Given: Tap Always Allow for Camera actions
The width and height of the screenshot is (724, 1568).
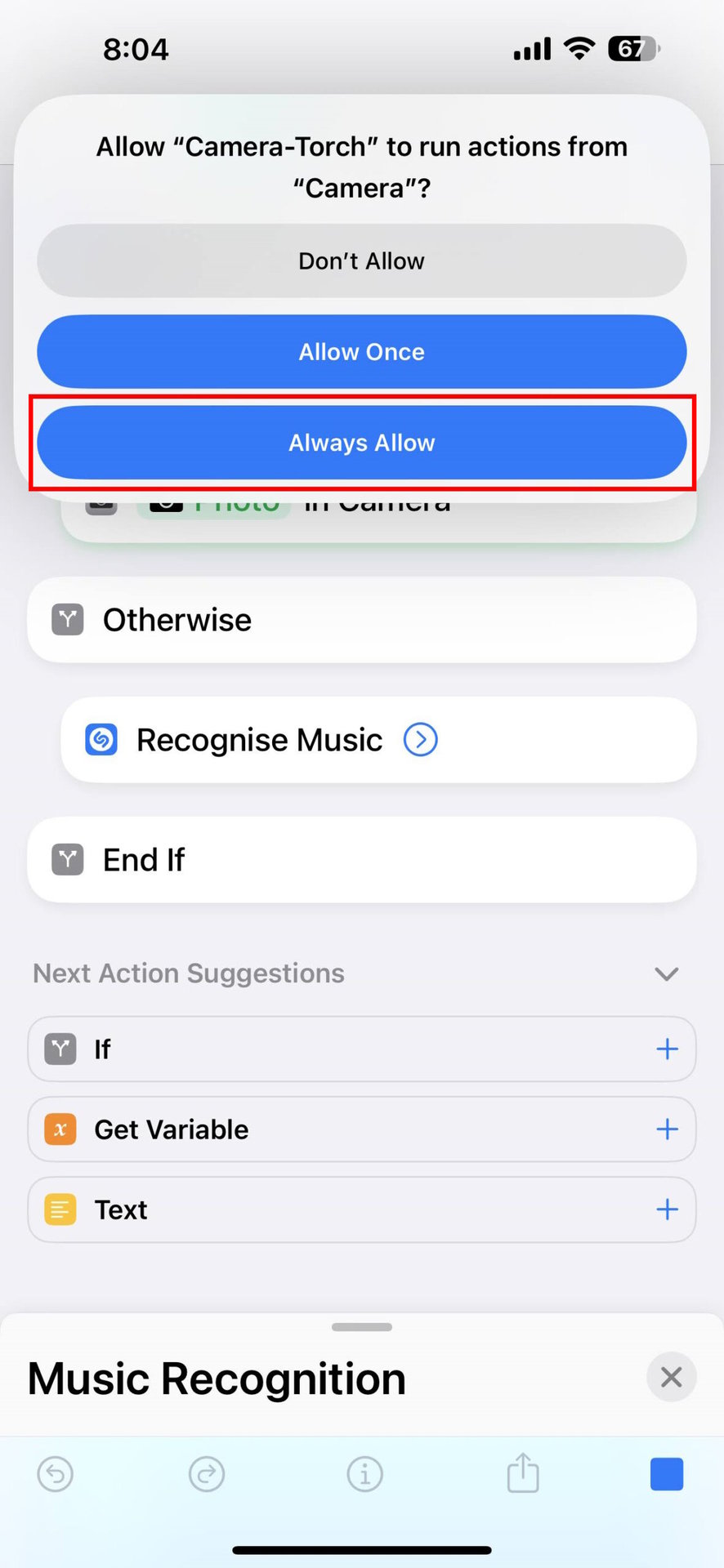Looking at the screenshot, I should (x=361, y=443).
